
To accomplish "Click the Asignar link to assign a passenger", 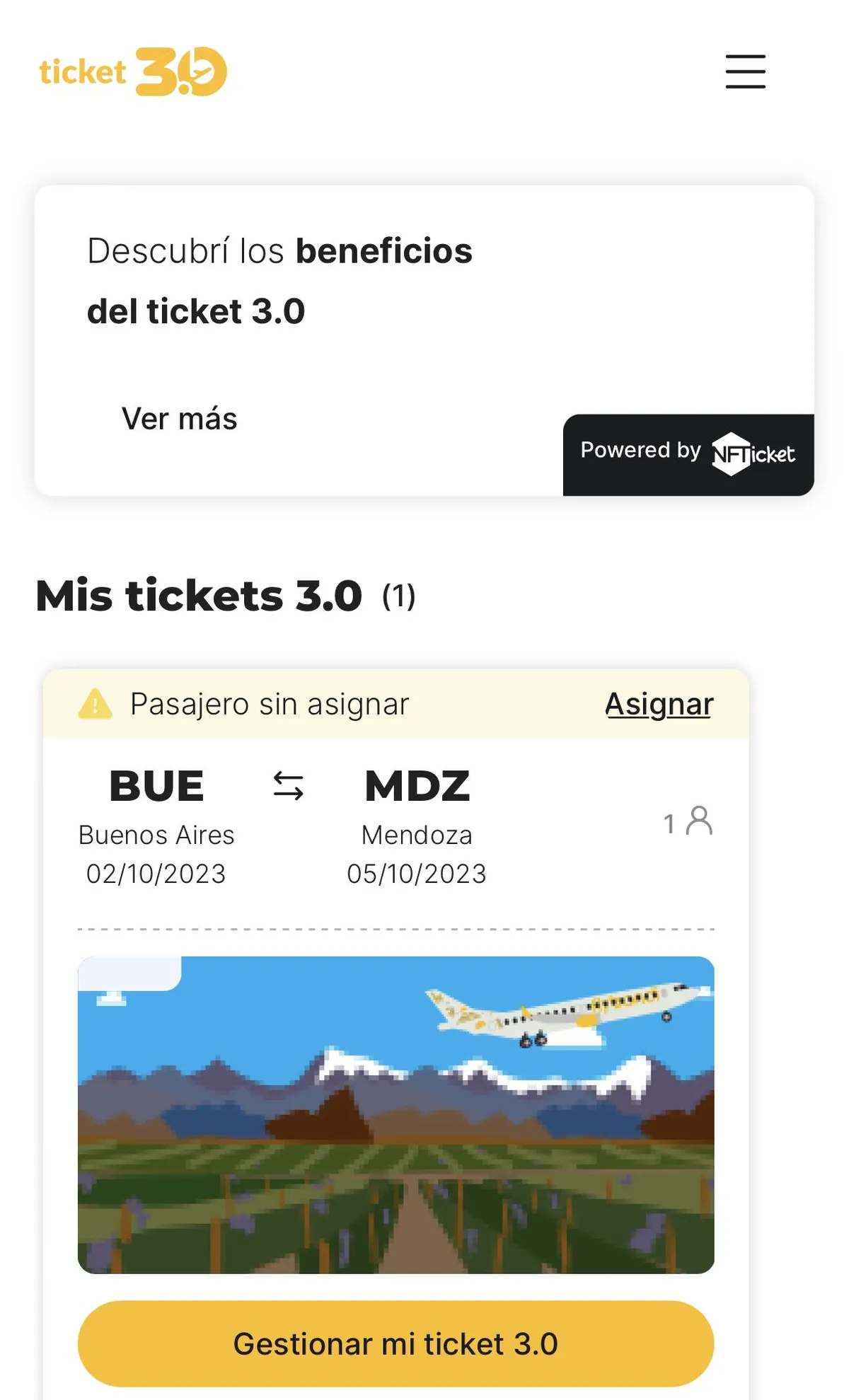I will (x=658, y=704).
